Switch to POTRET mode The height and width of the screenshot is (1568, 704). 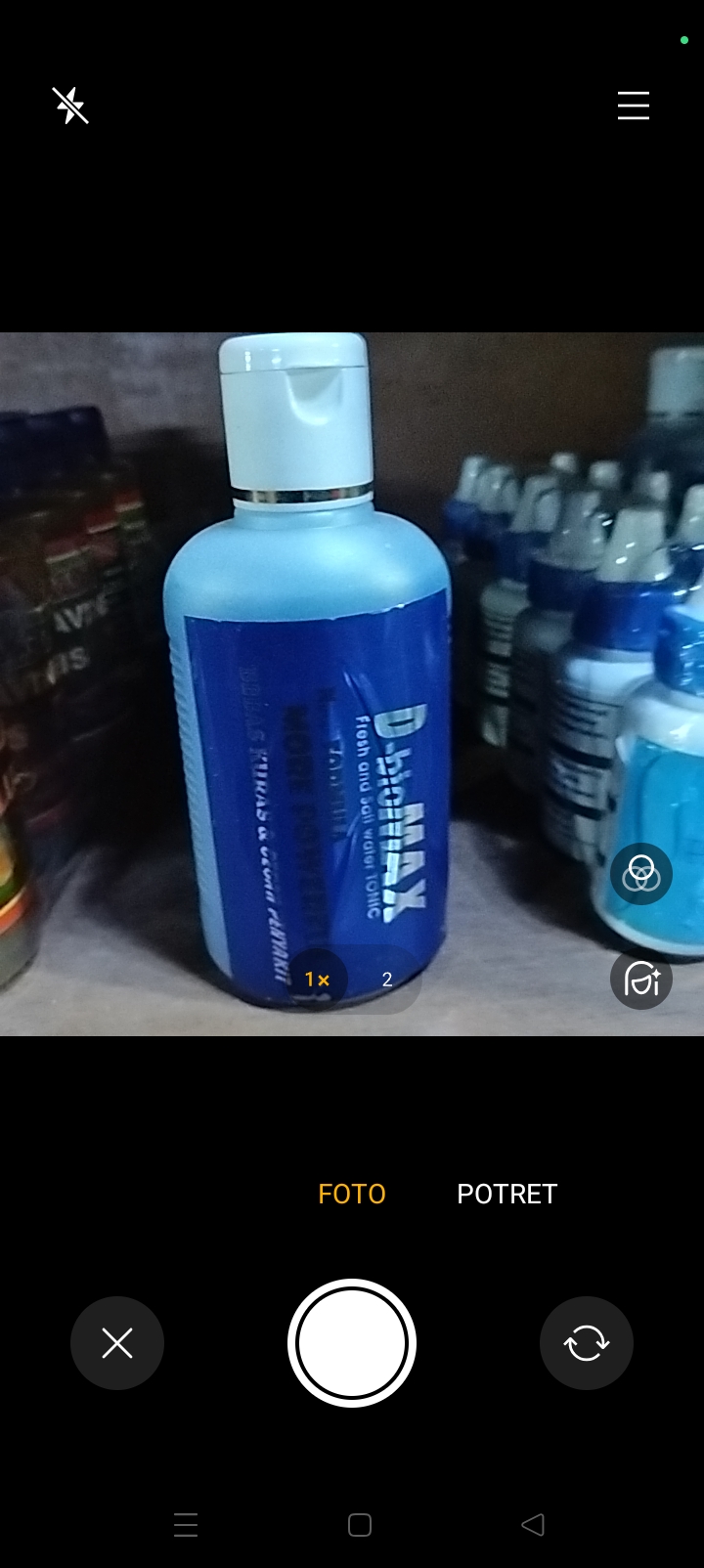(x=506, y=1194)
